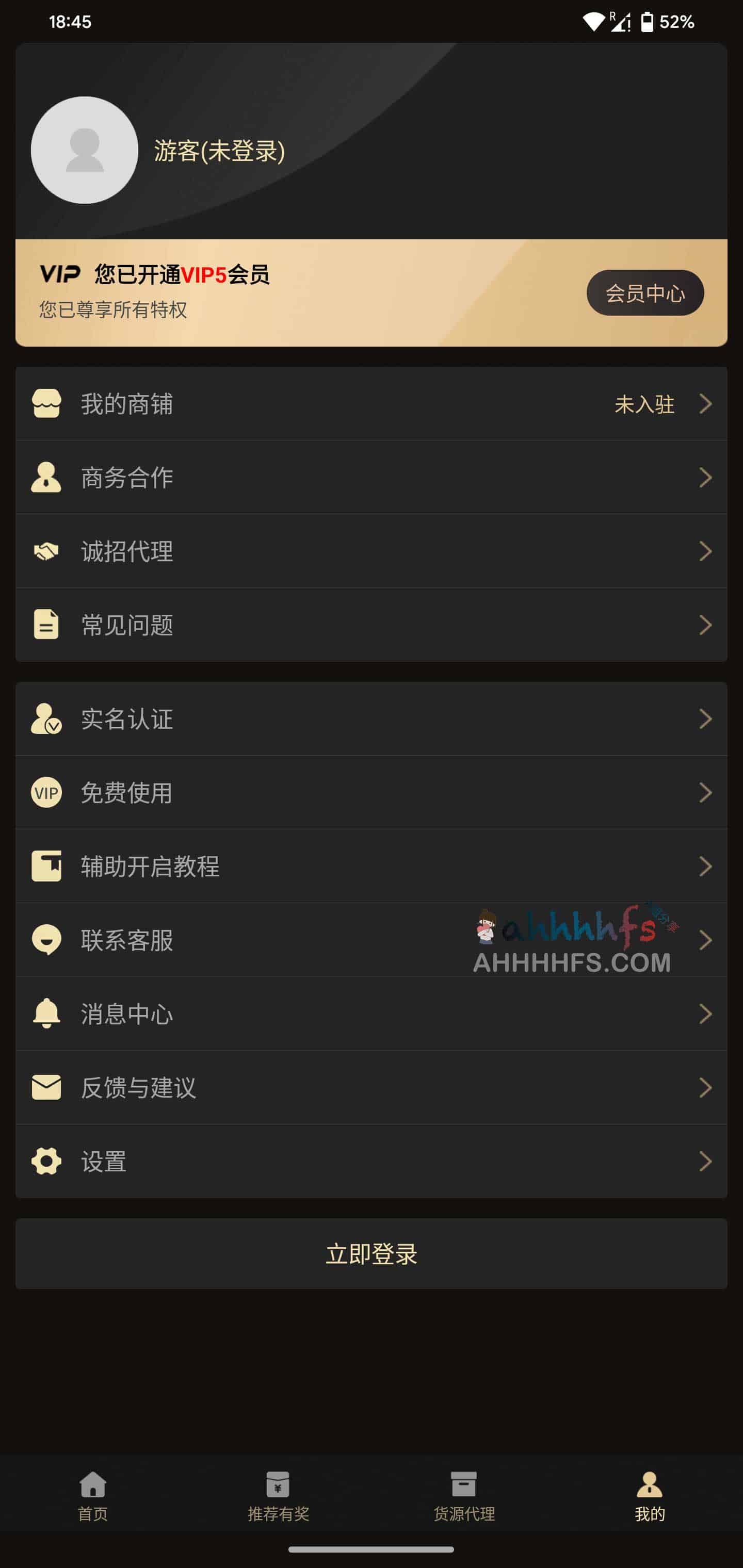The width and height of the screenshot is (743, 1568).
Task: Click the 辅助开启教程 tutorial icon
Action: (46, 867)
